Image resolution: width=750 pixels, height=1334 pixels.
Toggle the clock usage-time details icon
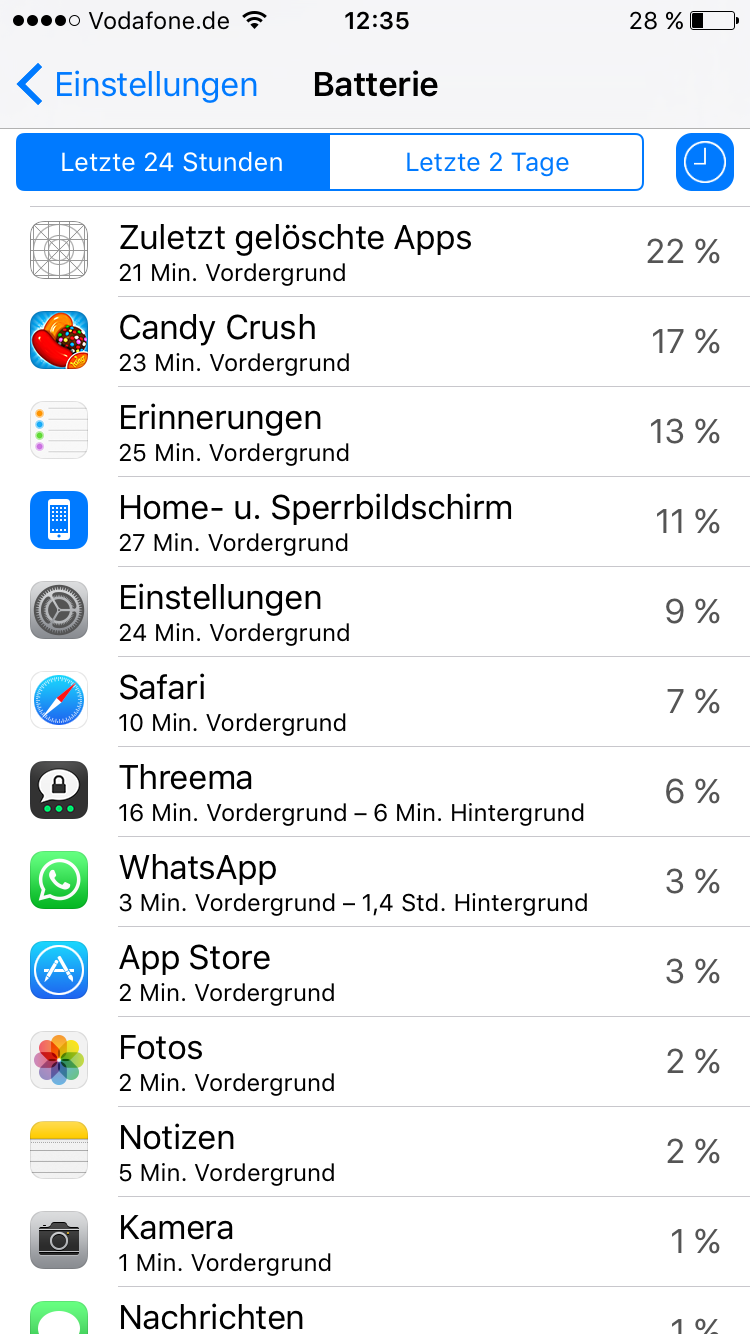click(704, 162)
